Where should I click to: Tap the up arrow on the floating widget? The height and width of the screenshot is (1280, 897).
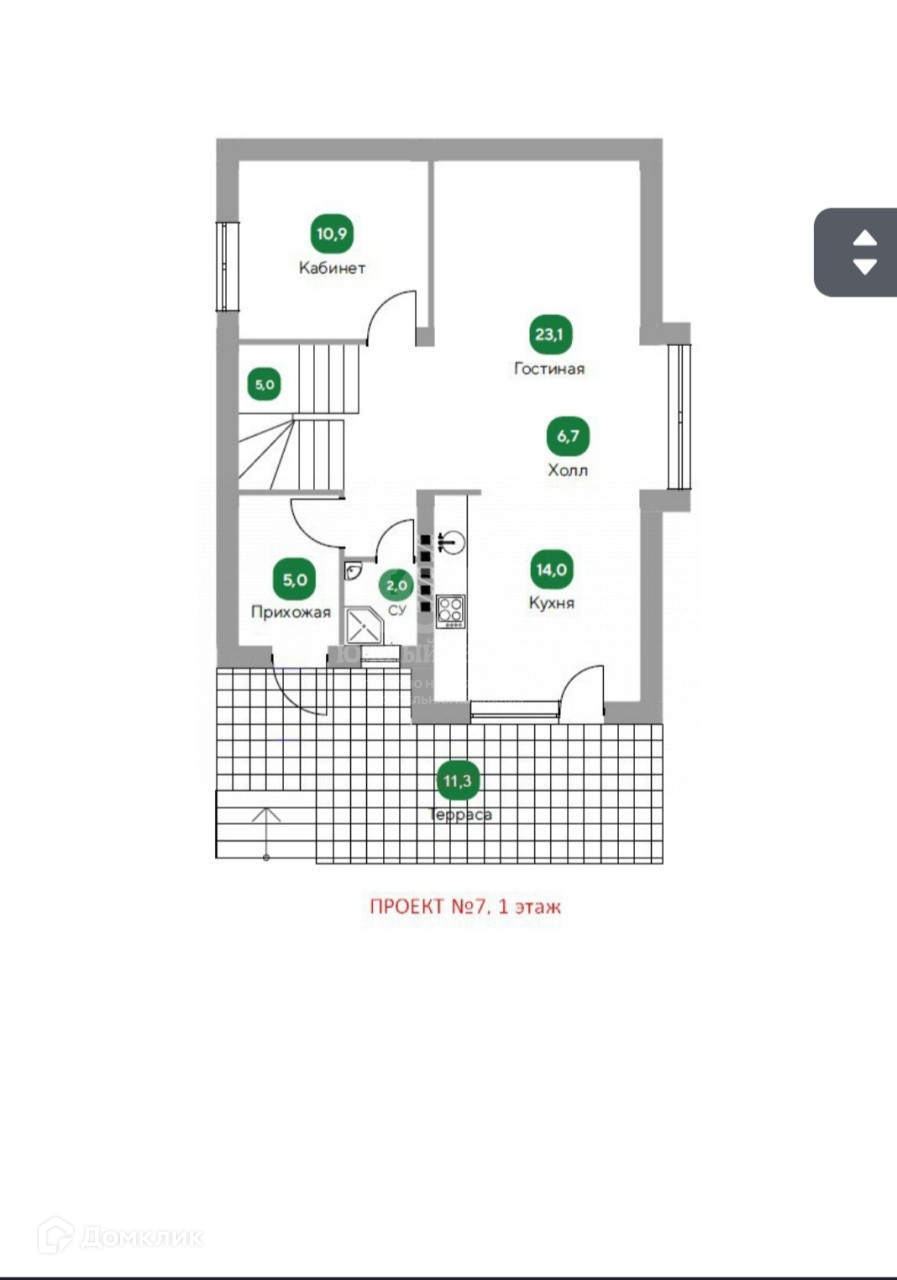pos(865,239)
